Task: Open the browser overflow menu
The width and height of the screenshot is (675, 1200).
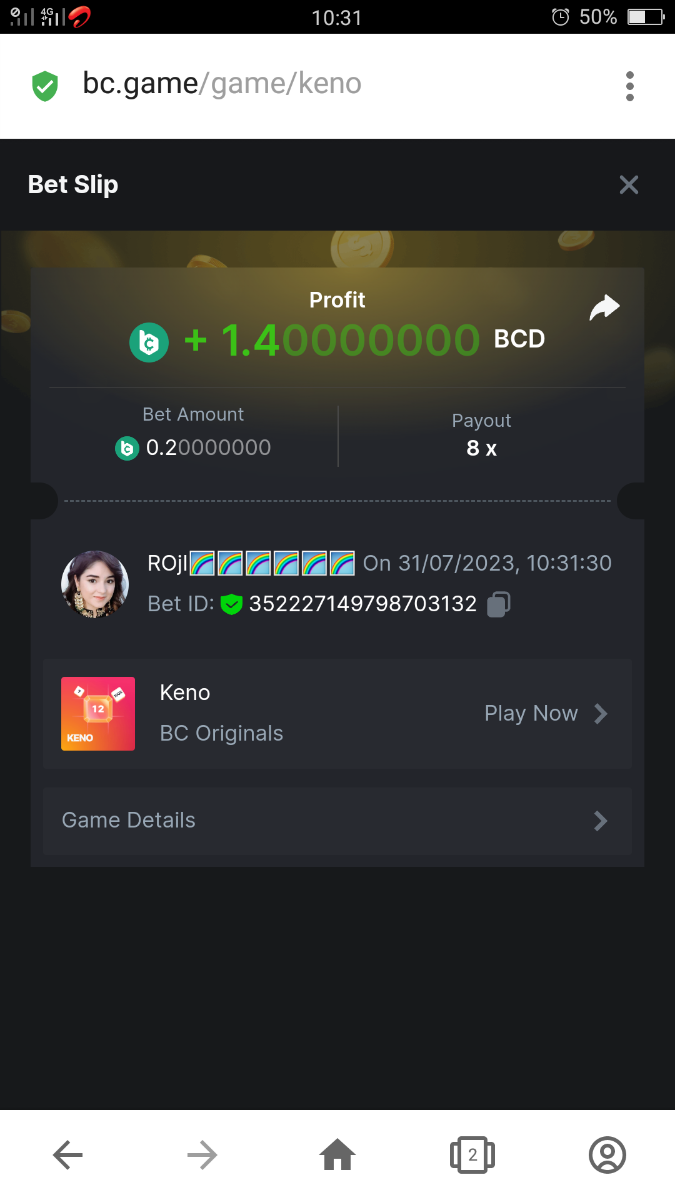Action: click(629, 86)
